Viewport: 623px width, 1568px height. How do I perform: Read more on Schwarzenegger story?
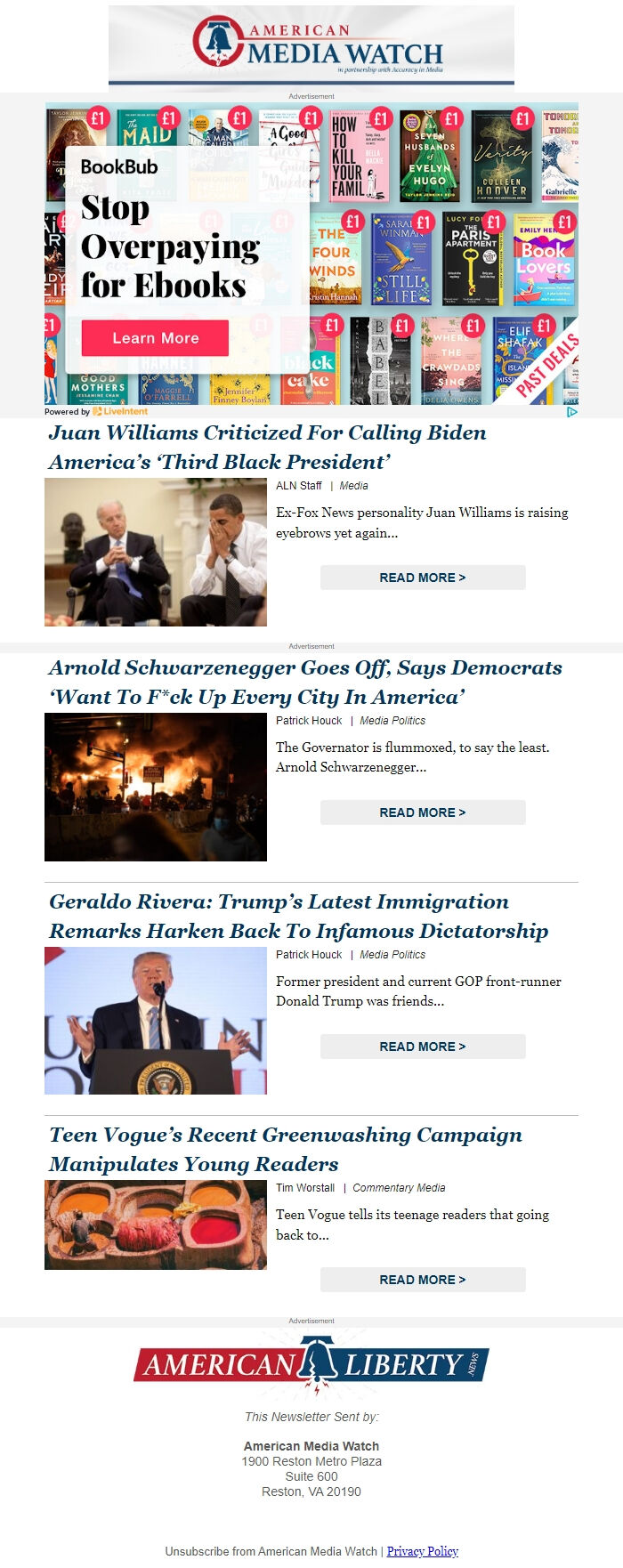pos(423,812)
